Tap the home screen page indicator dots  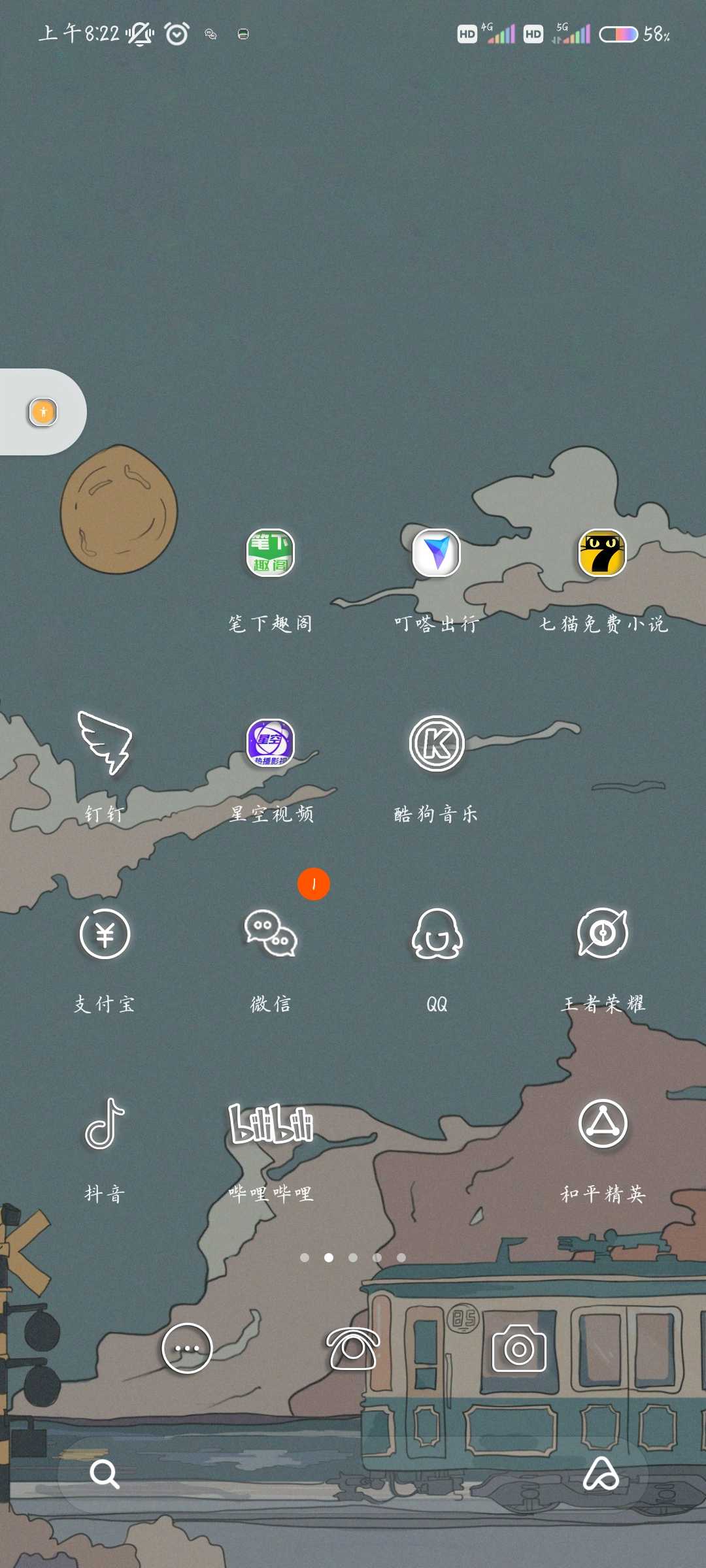(x=353, y=1258)
